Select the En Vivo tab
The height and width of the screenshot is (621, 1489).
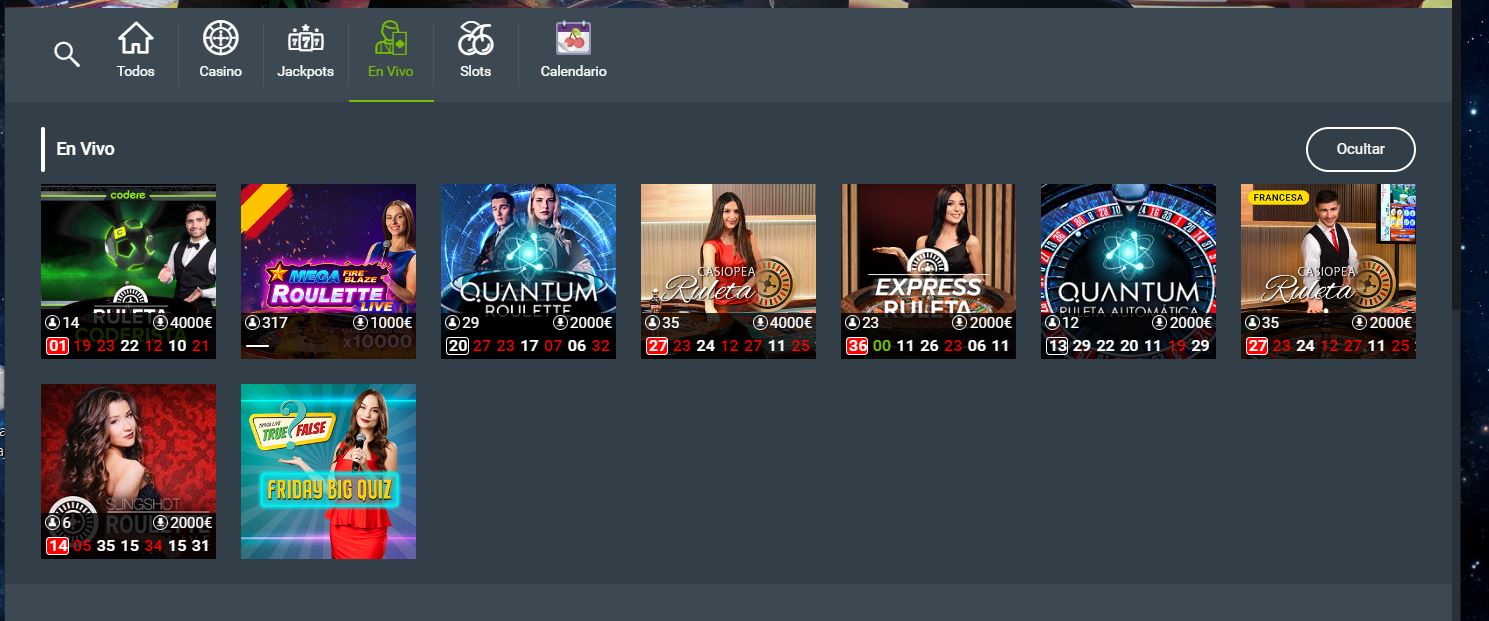pyautogui.click(x=390, y=52)
